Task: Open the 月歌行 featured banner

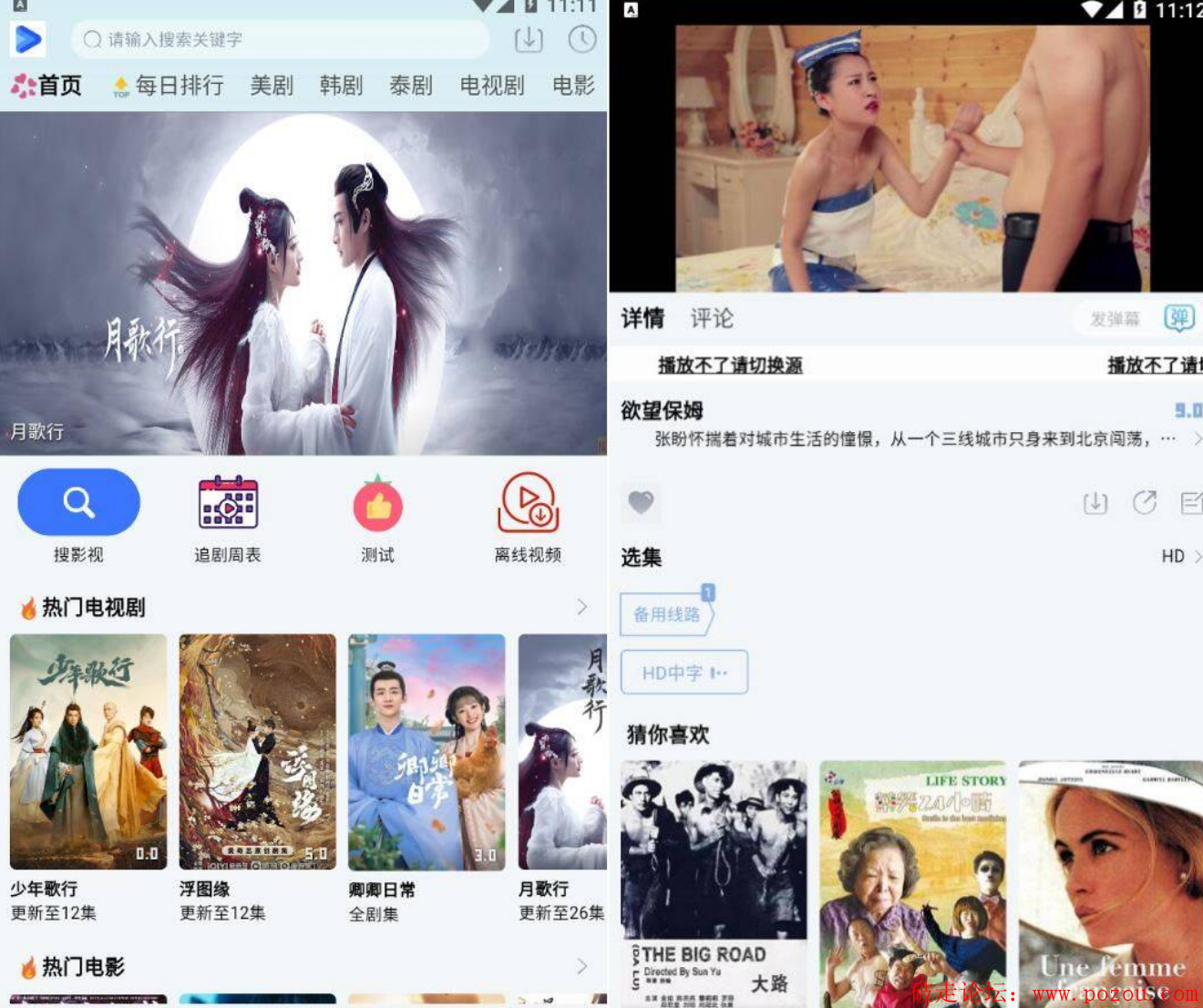Action: (x=303, y=283)
